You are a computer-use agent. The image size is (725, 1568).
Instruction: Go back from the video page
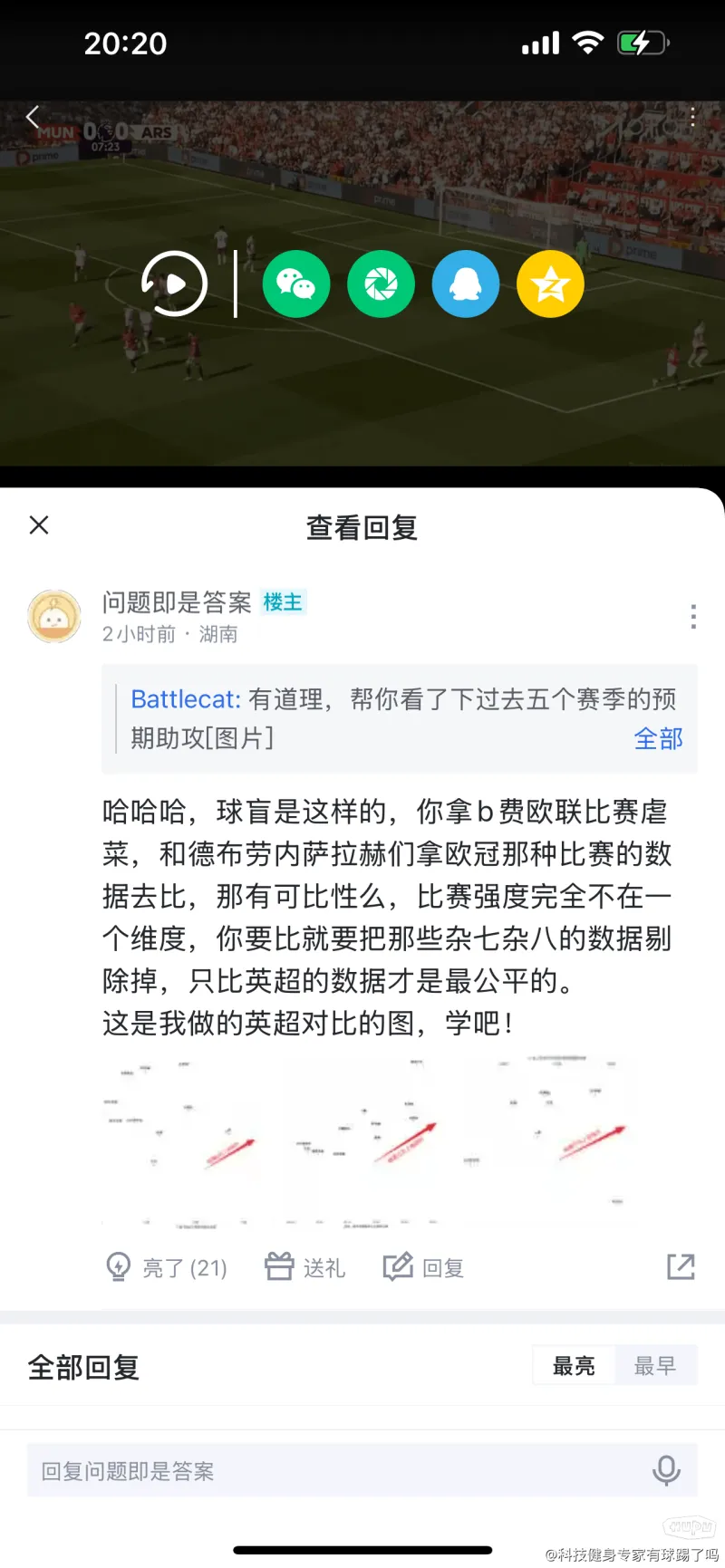34,117
